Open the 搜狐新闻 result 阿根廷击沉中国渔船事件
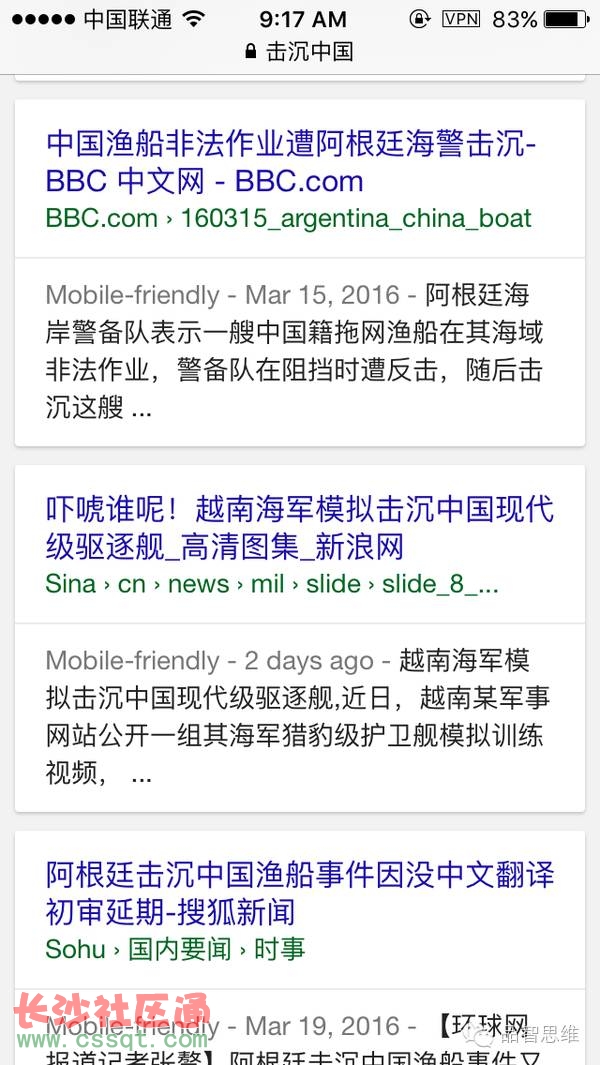Image resolution: width=600 pixels, height=1065 pixels. 299,893
